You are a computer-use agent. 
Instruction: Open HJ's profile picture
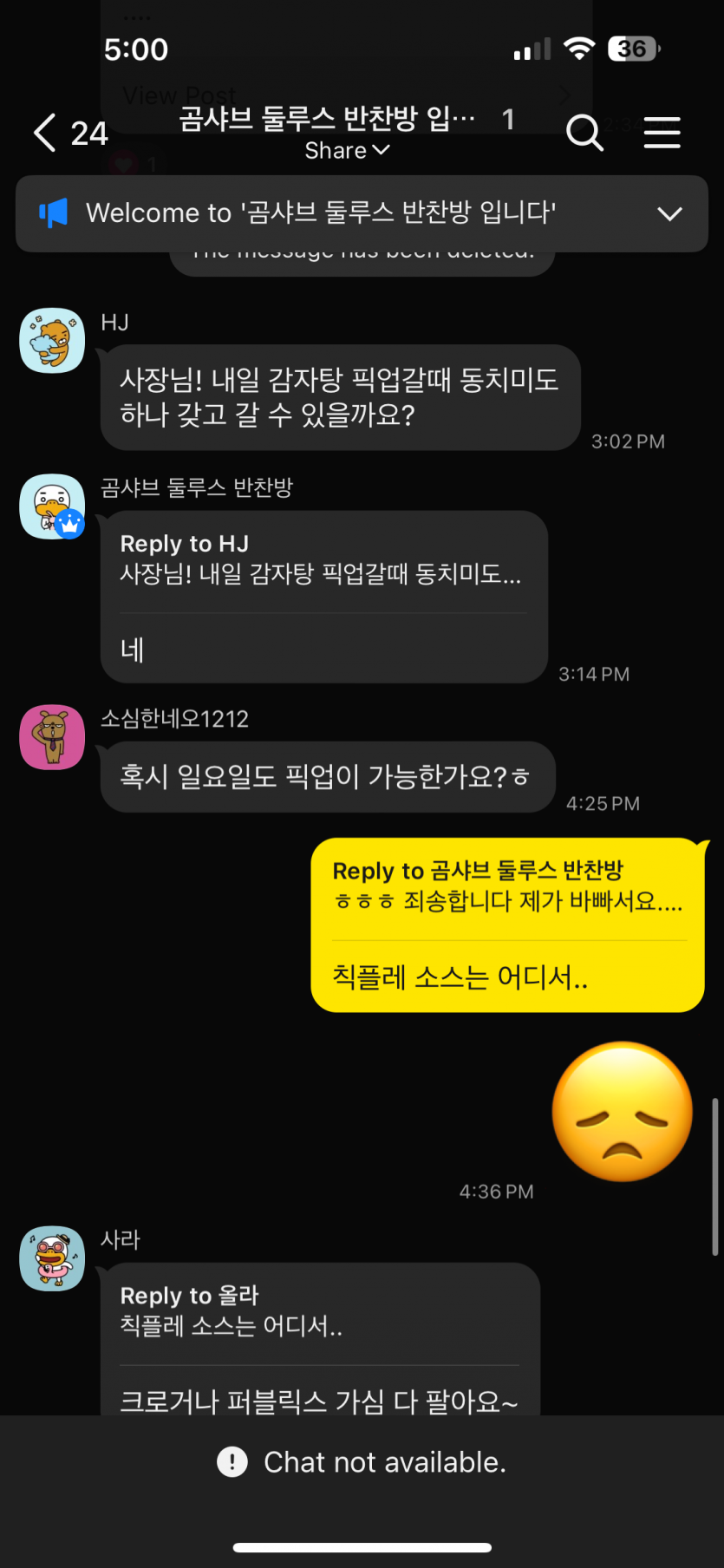click(x=52, y=340)
